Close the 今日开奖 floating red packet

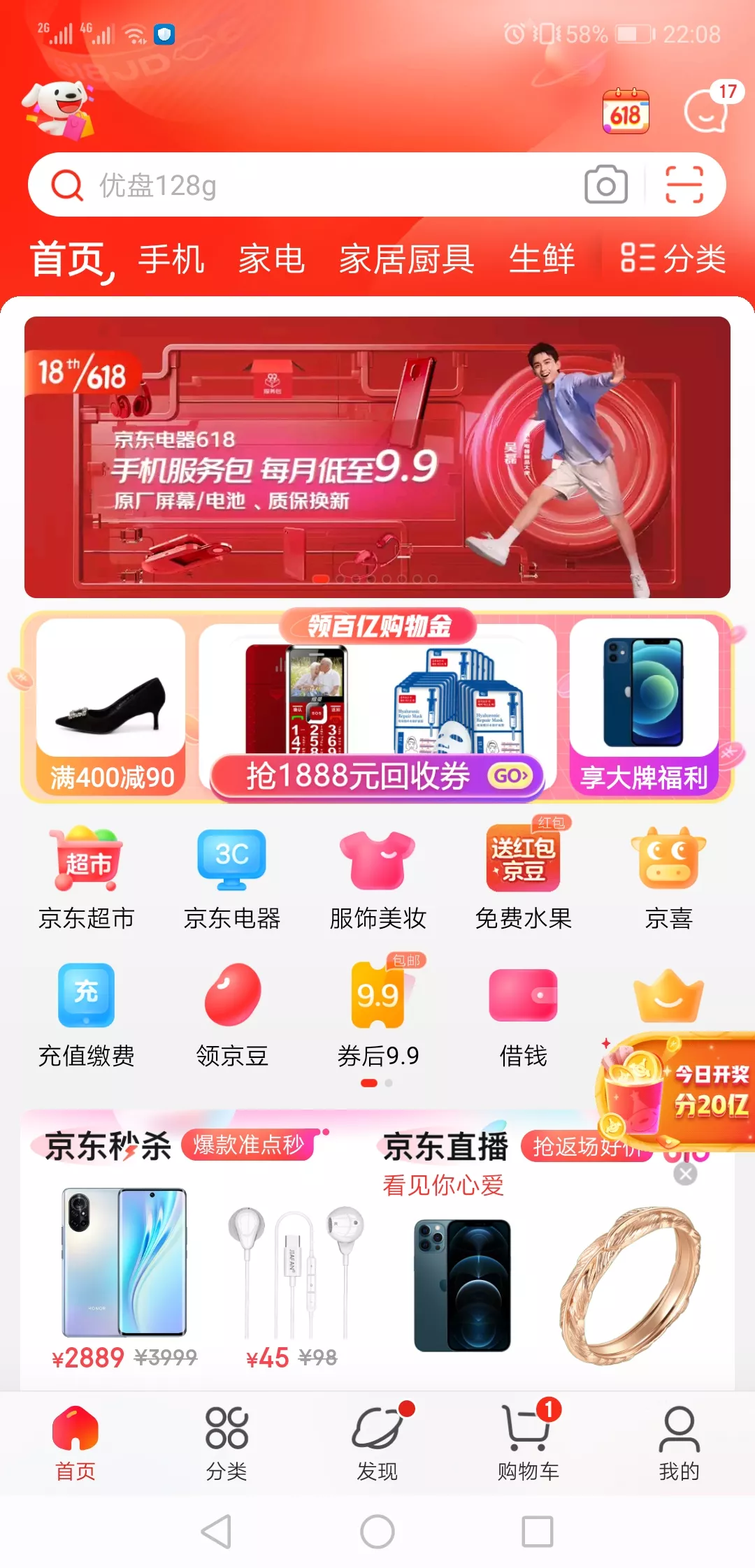(x=685, y=1174)
